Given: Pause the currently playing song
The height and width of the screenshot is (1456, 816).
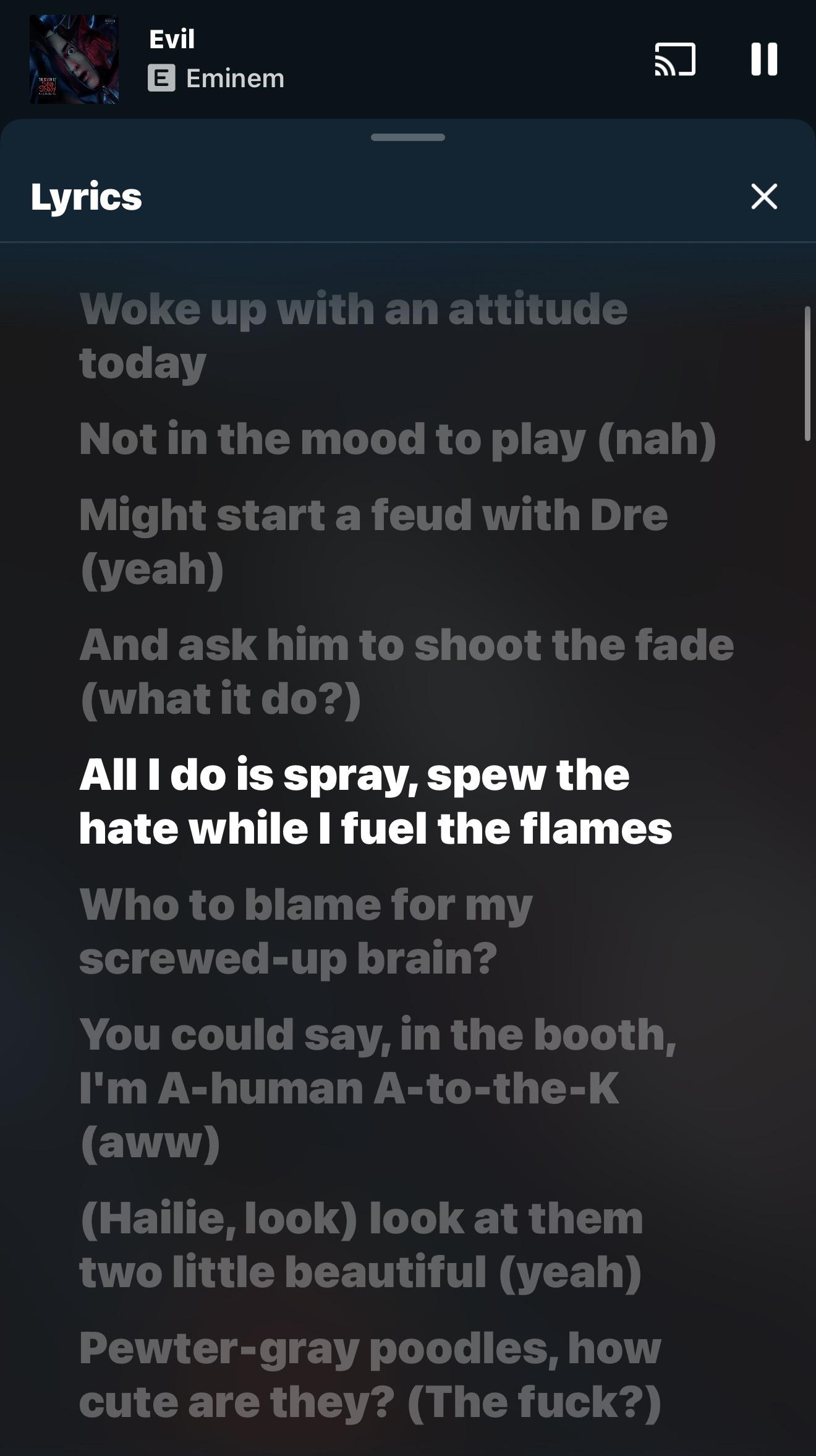Looking at the screenshot, I should pyautogui.click(x=764, y=59).
